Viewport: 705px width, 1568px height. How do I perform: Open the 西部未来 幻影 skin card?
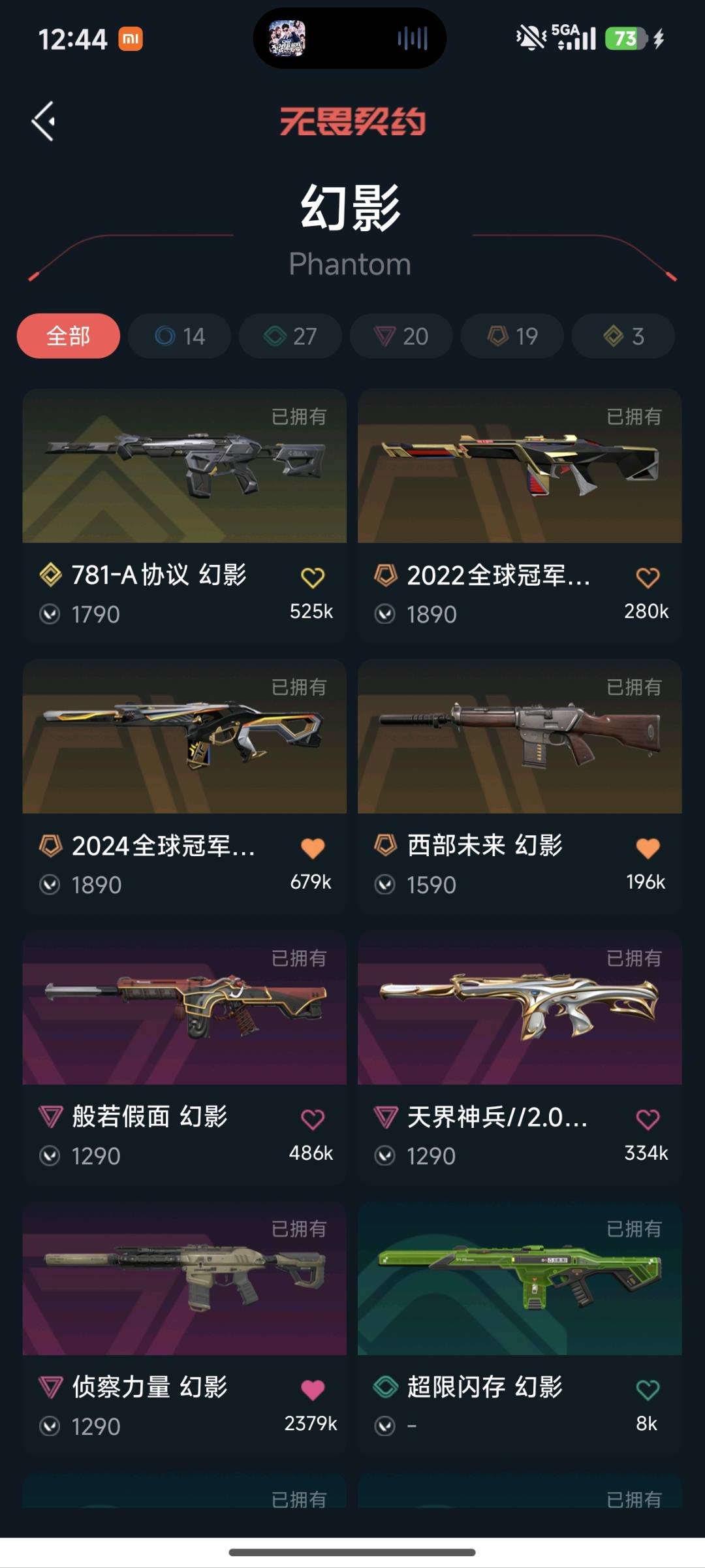(x=520, y=737)
